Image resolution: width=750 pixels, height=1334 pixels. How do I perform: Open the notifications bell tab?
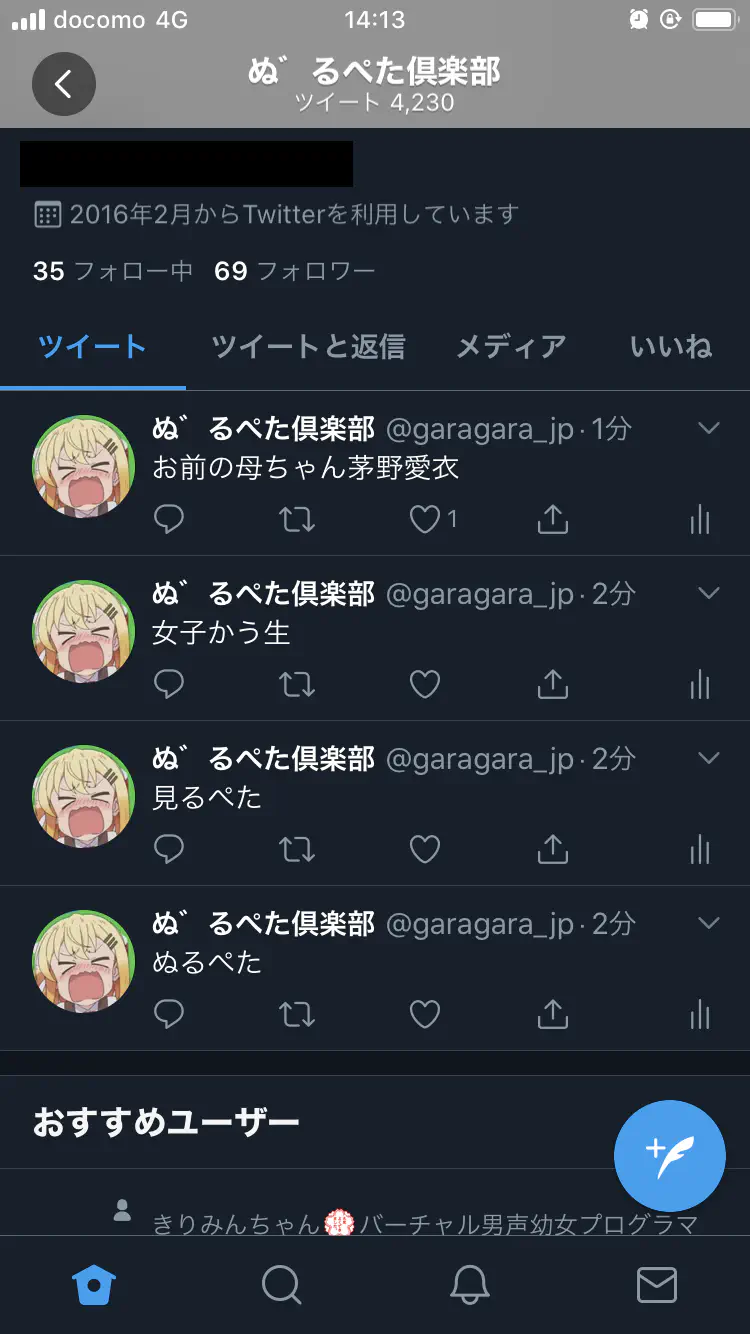tap(469, 1284)
